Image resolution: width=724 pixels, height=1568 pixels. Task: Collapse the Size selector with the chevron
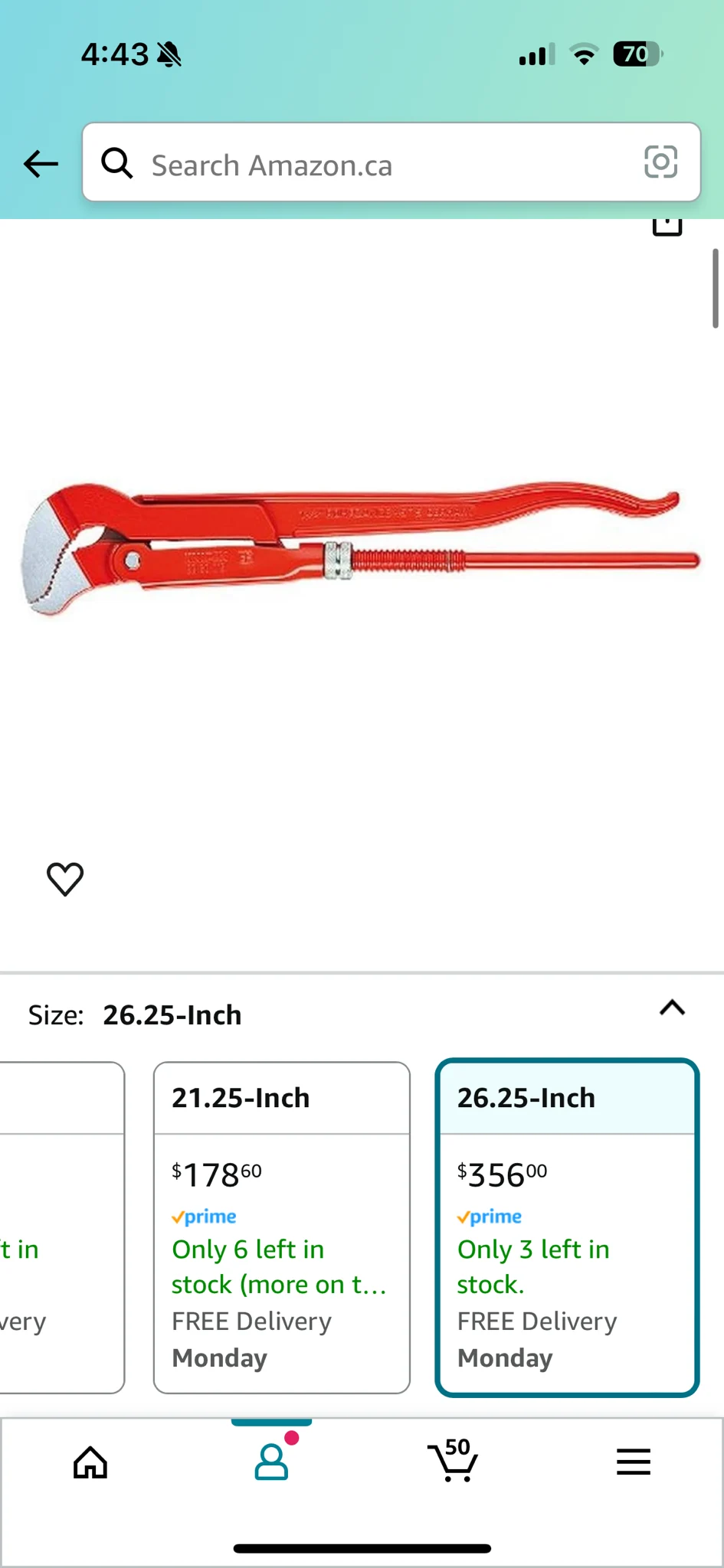point(672,1009)
